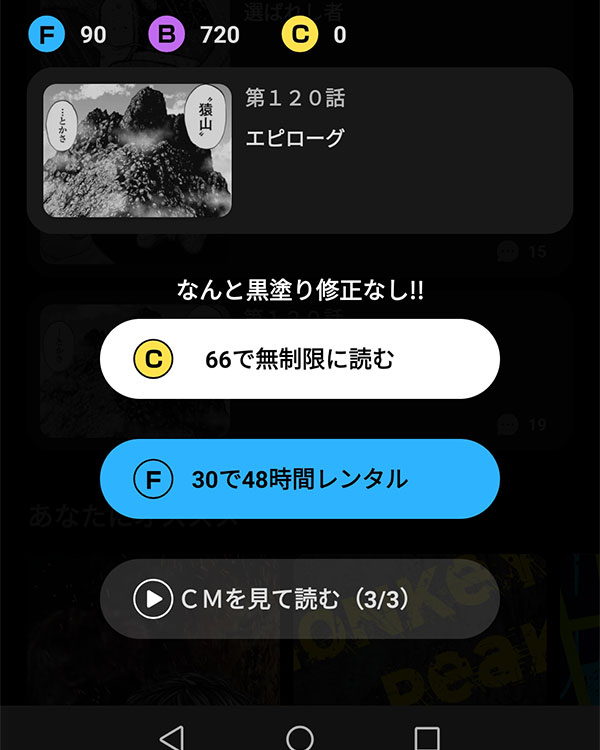
Task: Read unlimited for 66 coins
Action: [299, 360]
